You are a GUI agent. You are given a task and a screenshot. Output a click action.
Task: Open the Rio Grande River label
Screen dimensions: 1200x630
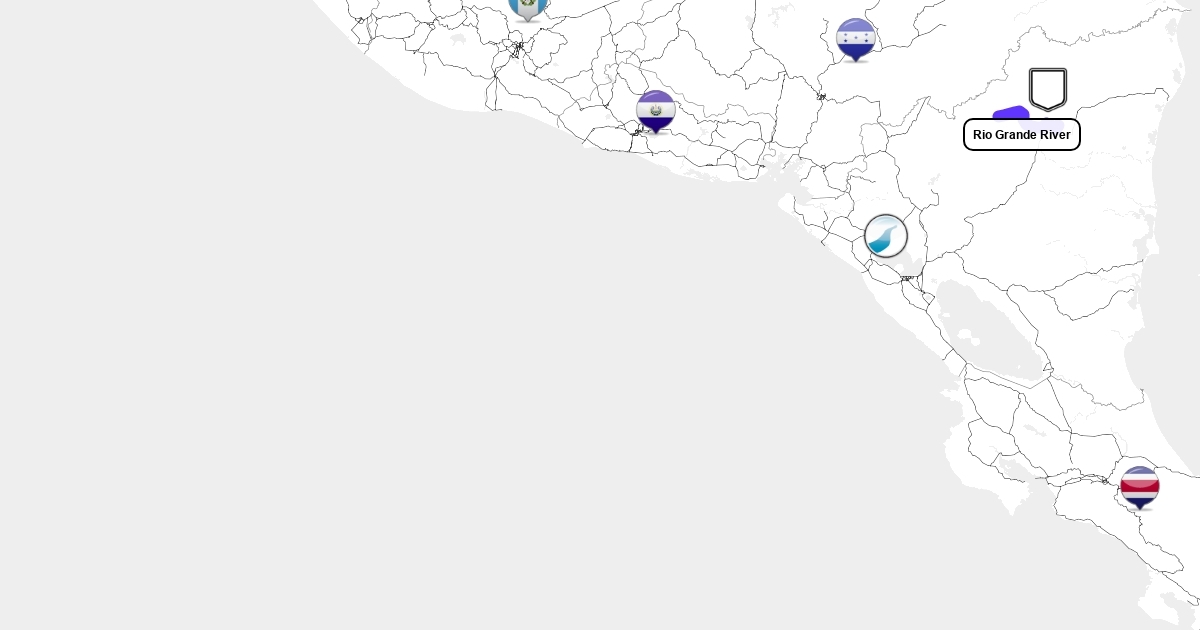coord(1021,135)
